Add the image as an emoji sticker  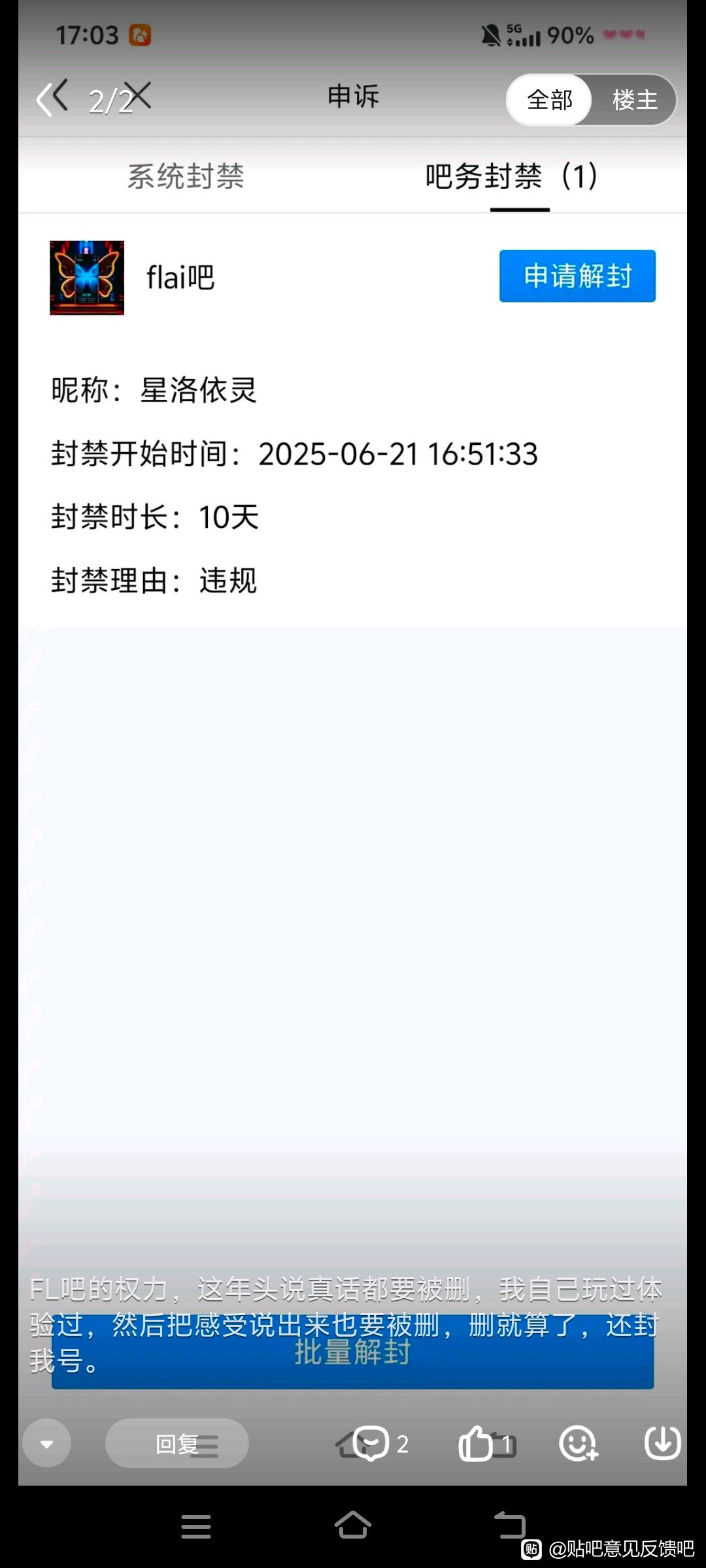578,1443
